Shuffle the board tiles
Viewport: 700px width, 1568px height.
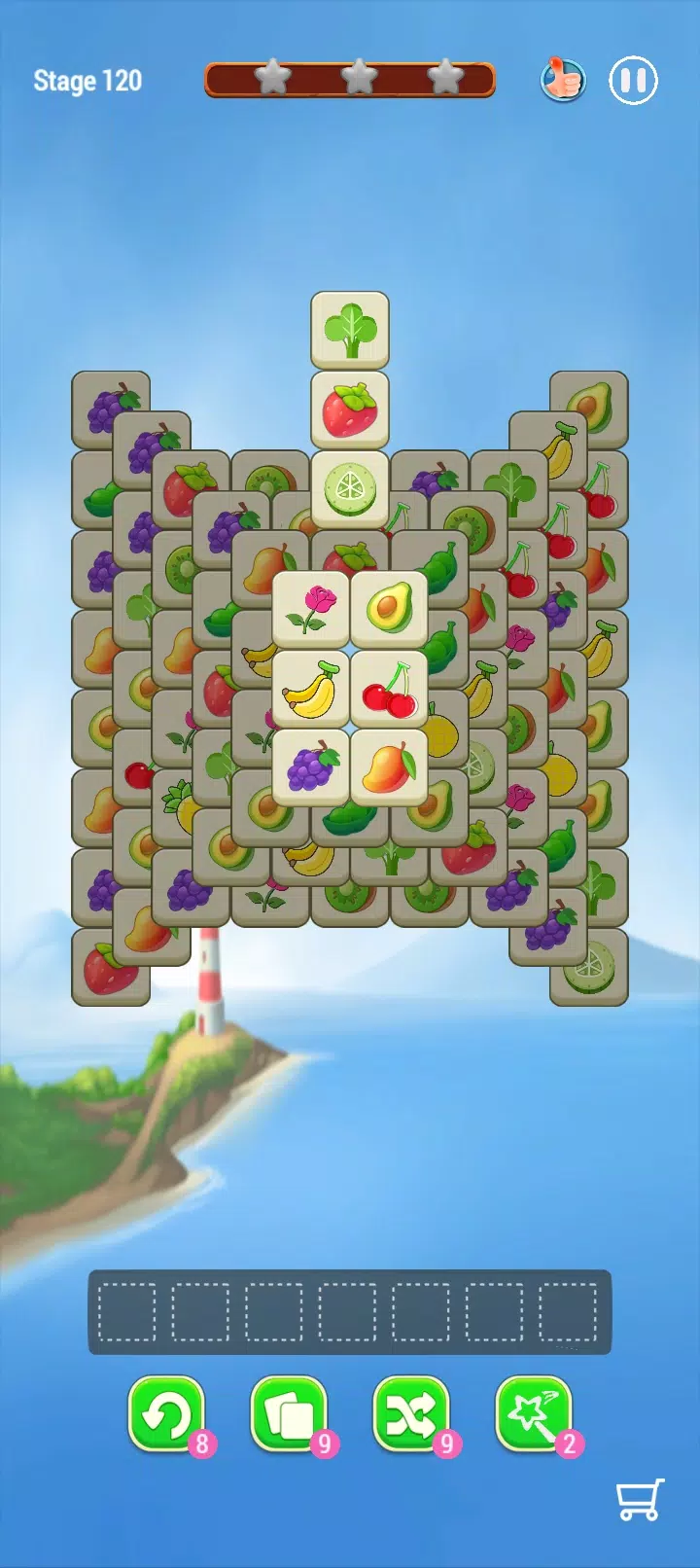tap(411, 1414)
